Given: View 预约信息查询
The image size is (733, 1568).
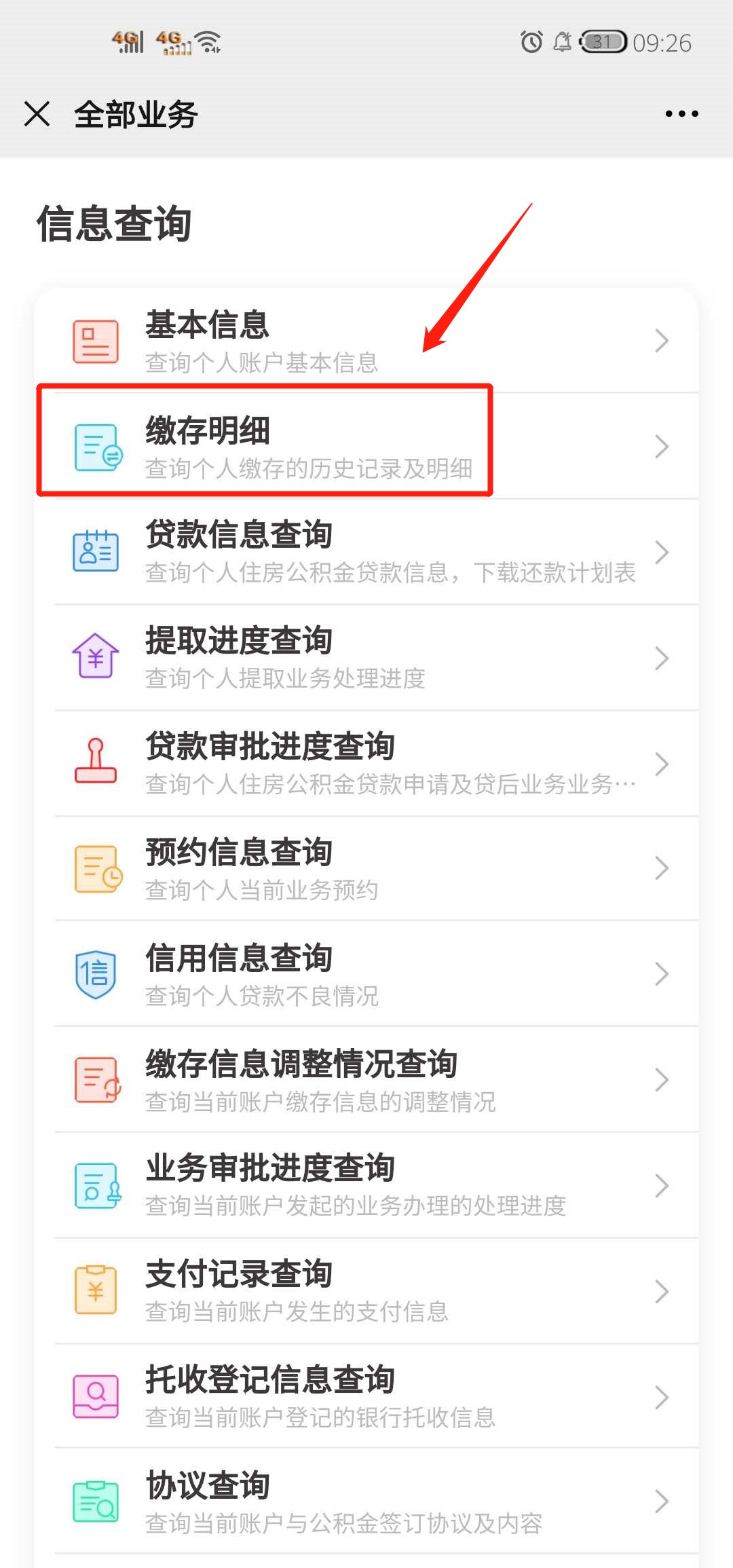Looking at the screenshot, I should tap(366, 869).
